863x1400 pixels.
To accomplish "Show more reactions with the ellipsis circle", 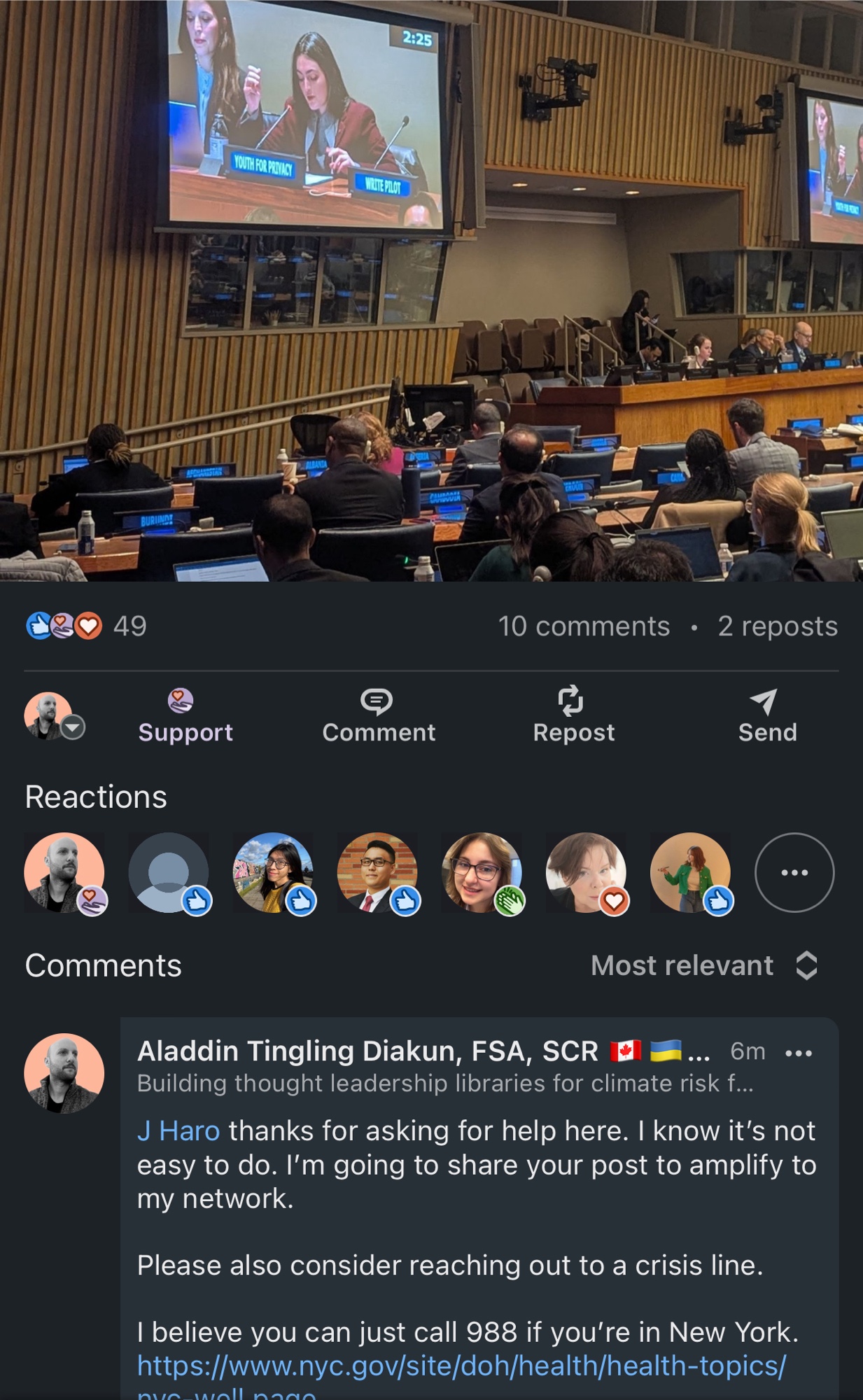I will 794,872.
